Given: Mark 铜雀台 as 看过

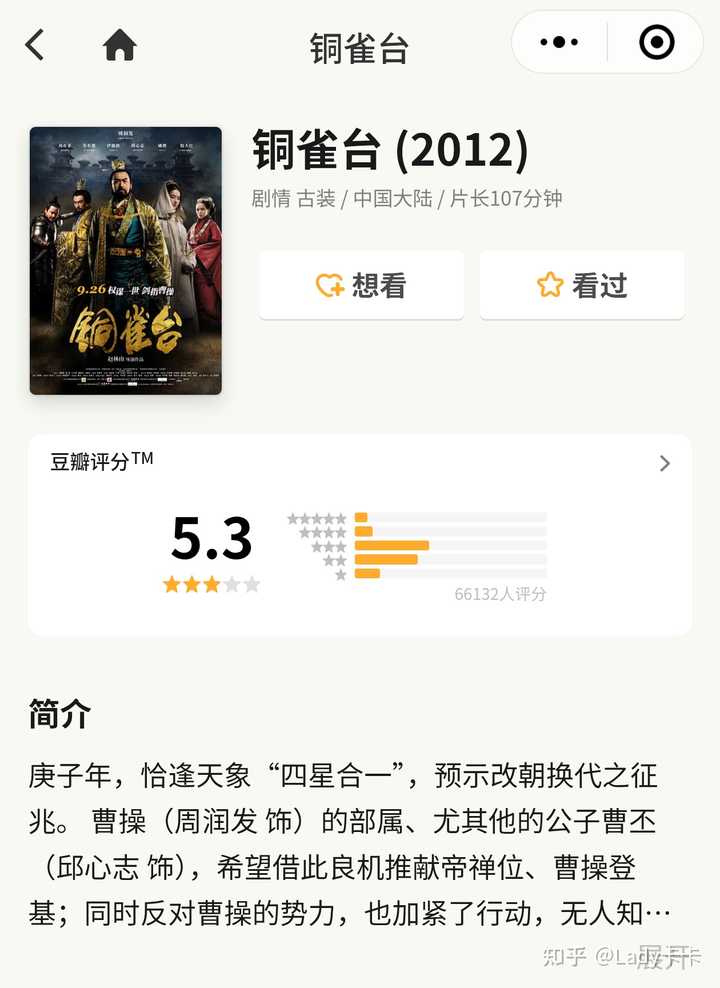Looking at the screenshot, I should coord(582,285).
